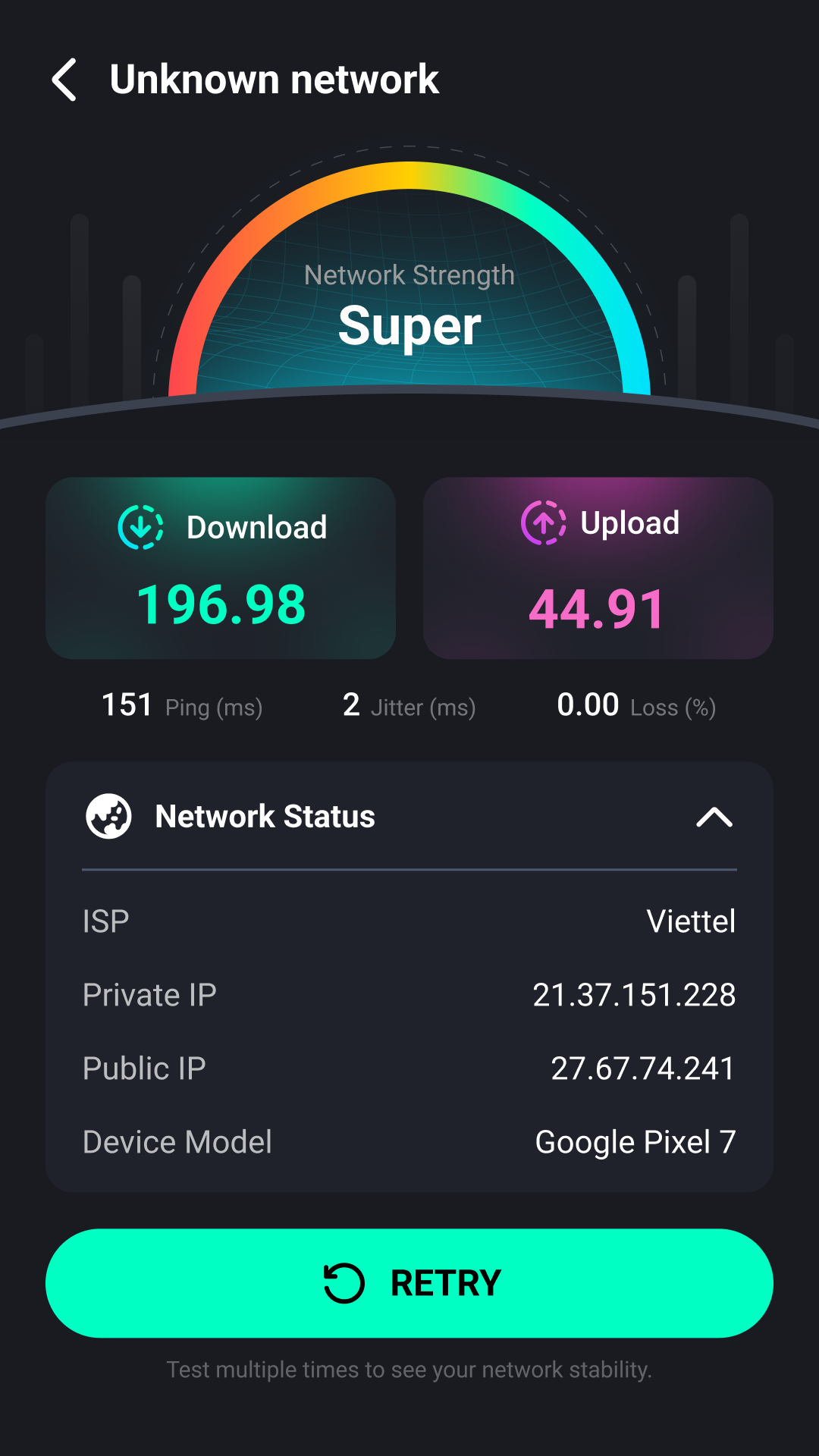The width and height of the screenshot is (819, 1456).
Task: Toggle the Upload card view
Action: (598, 566)
